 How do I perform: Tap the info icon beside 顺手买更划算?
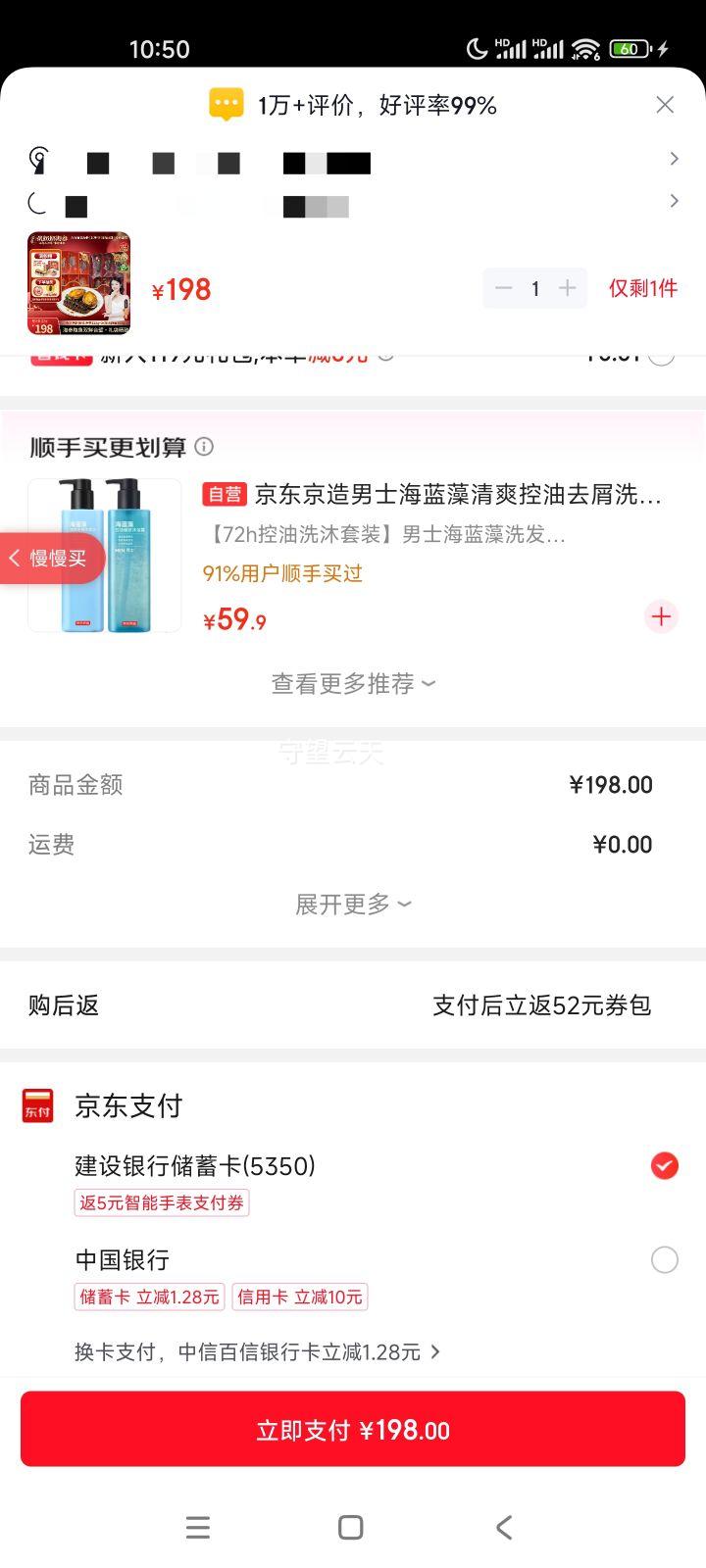204,447
